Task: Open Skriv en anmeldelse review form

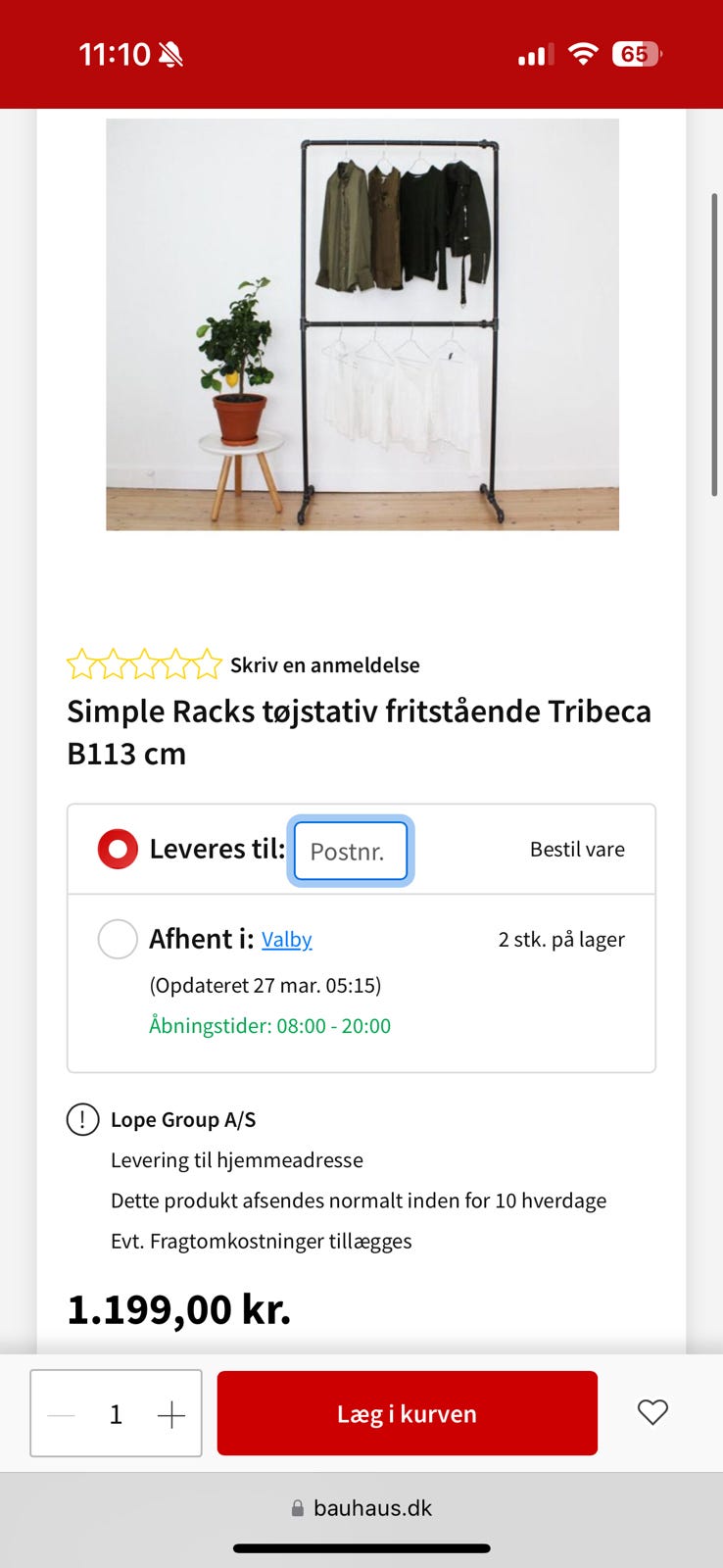Action: (x=324, y=664)
